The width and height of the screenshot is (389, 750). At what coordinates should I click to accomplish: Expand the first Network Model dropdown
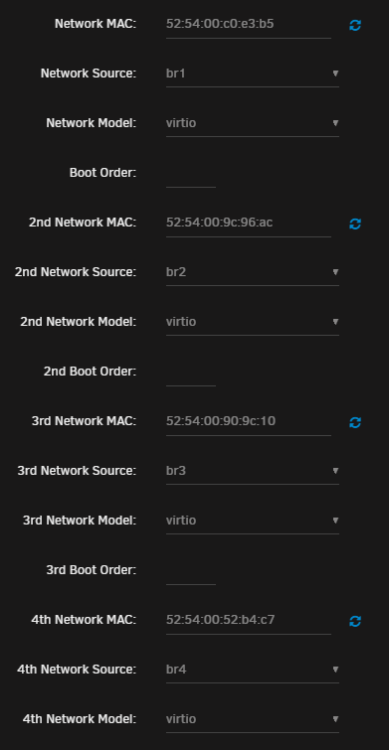[x=253, y=123]
